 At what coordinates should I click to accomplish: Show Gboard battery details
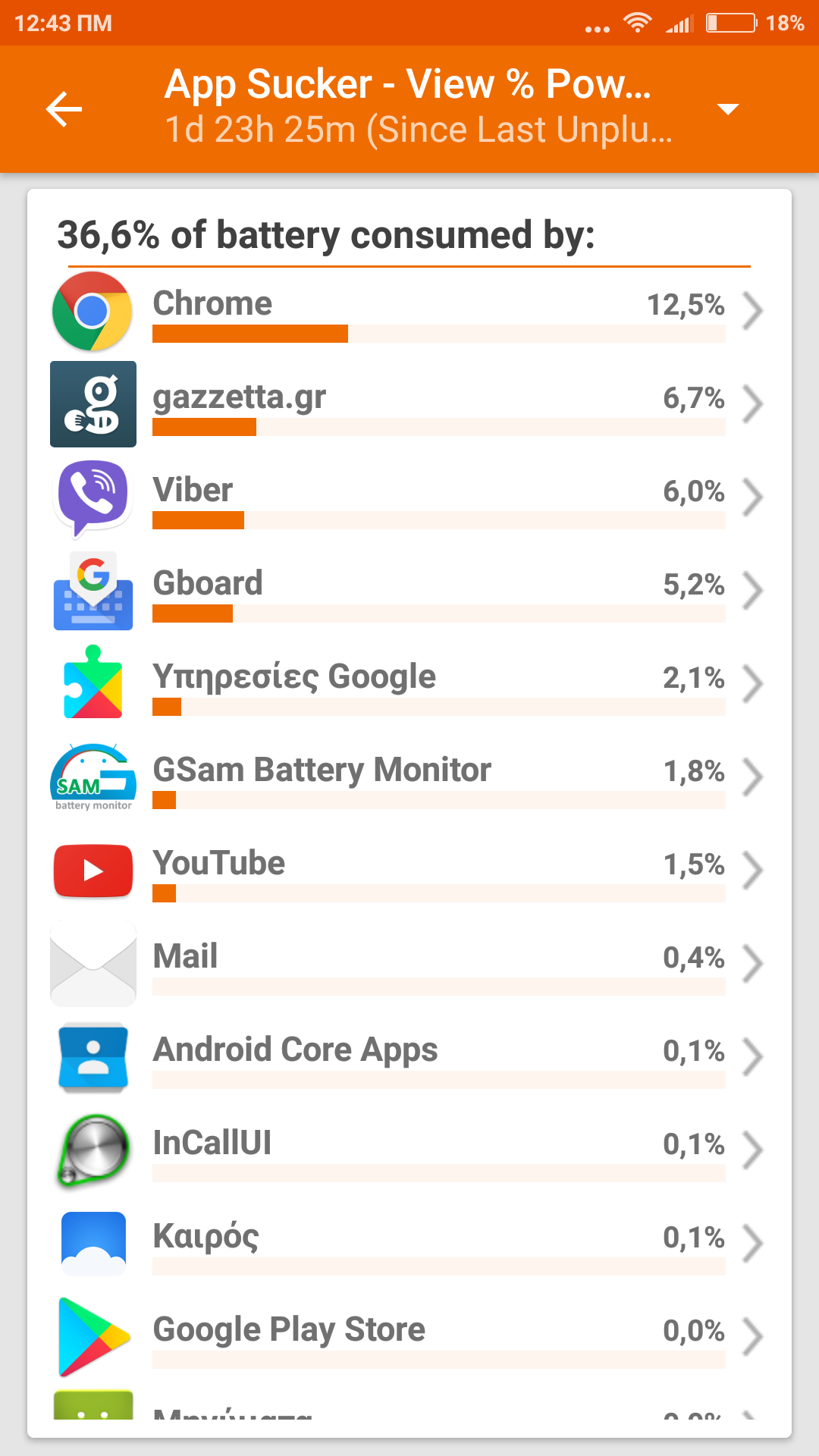(x=409, y=591)
